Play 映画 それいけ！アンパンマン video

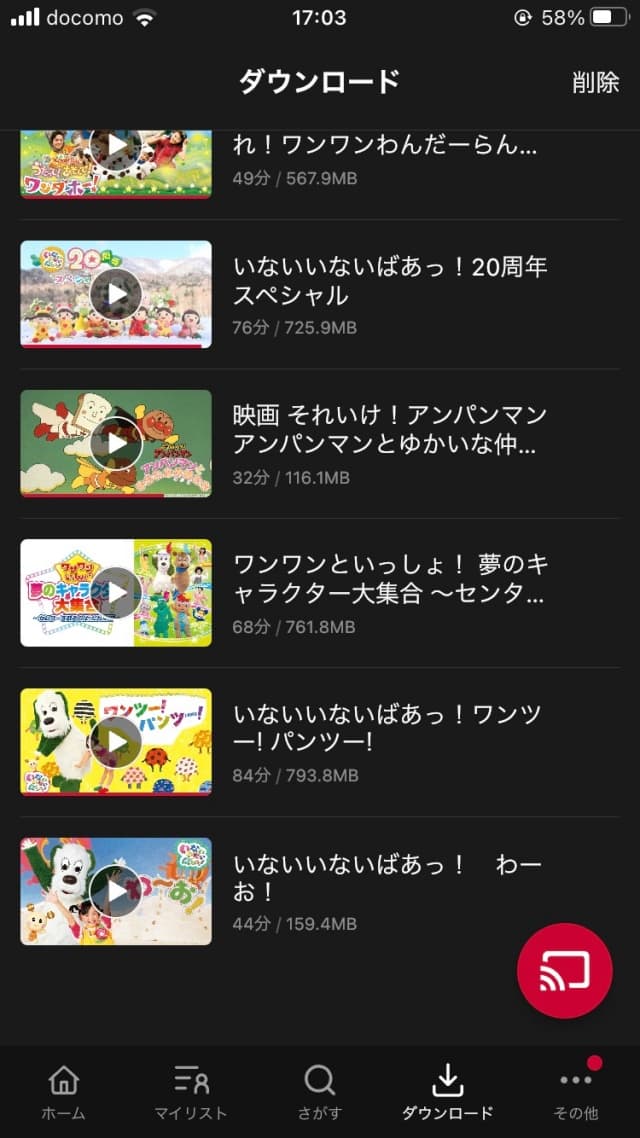116,443
